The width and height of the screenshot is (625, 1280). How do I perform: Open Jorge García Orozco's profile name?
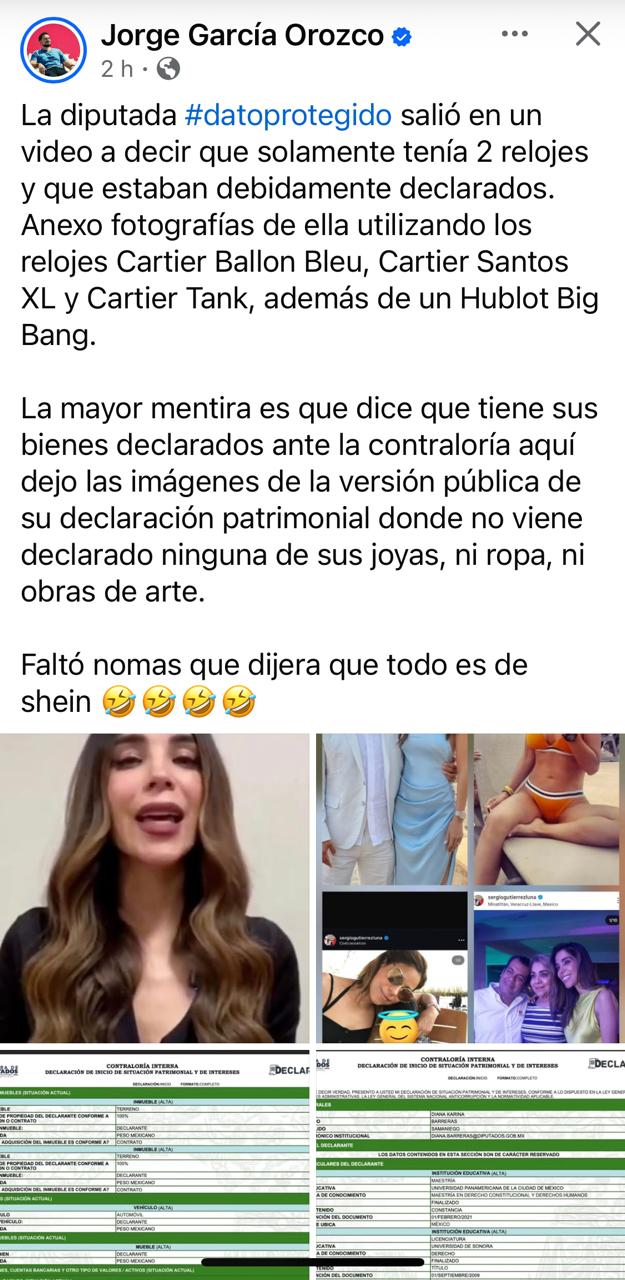coord(242,36)
